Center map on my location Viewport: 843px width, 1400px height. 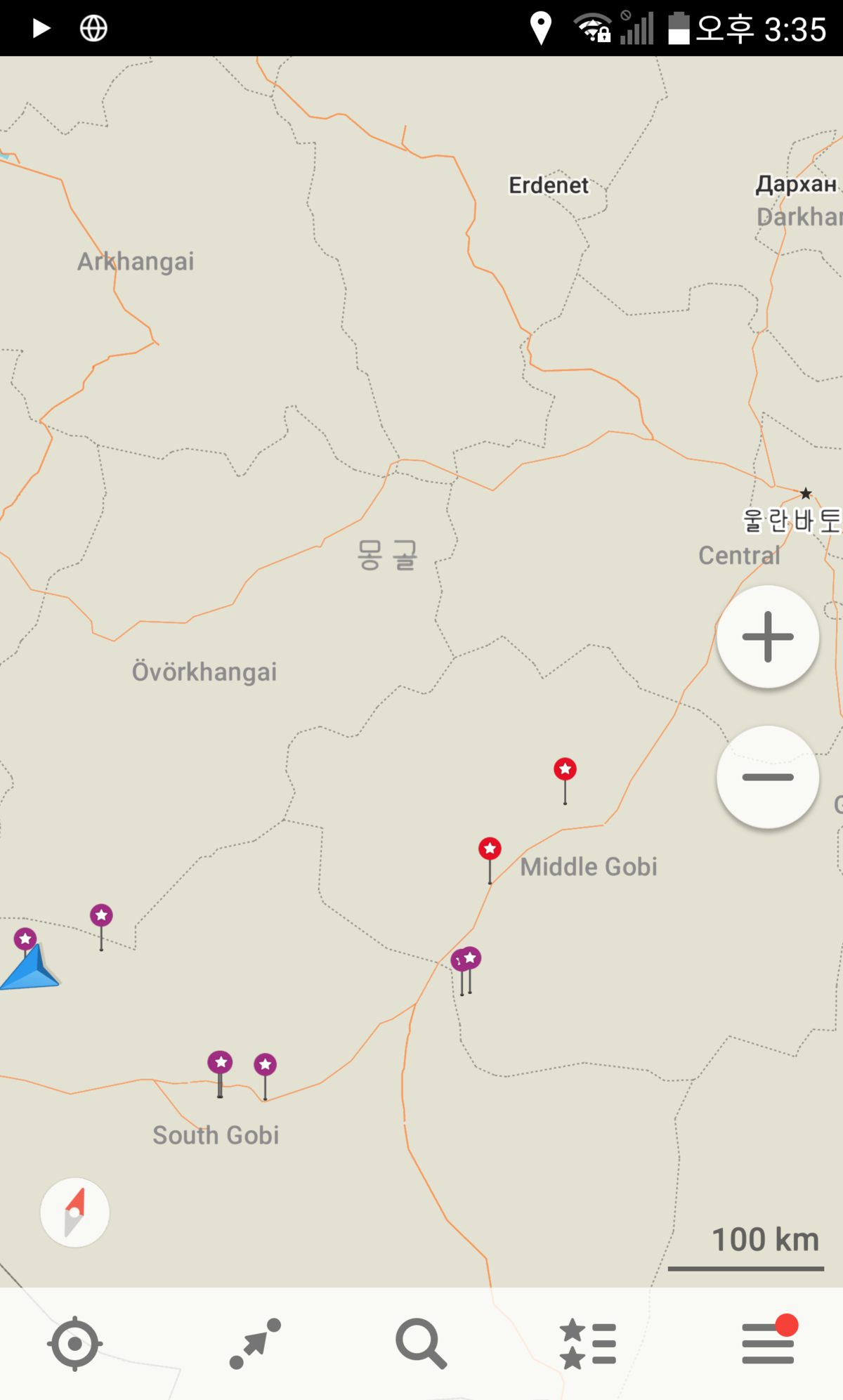pyautogui.click(x=74, y=1344)
